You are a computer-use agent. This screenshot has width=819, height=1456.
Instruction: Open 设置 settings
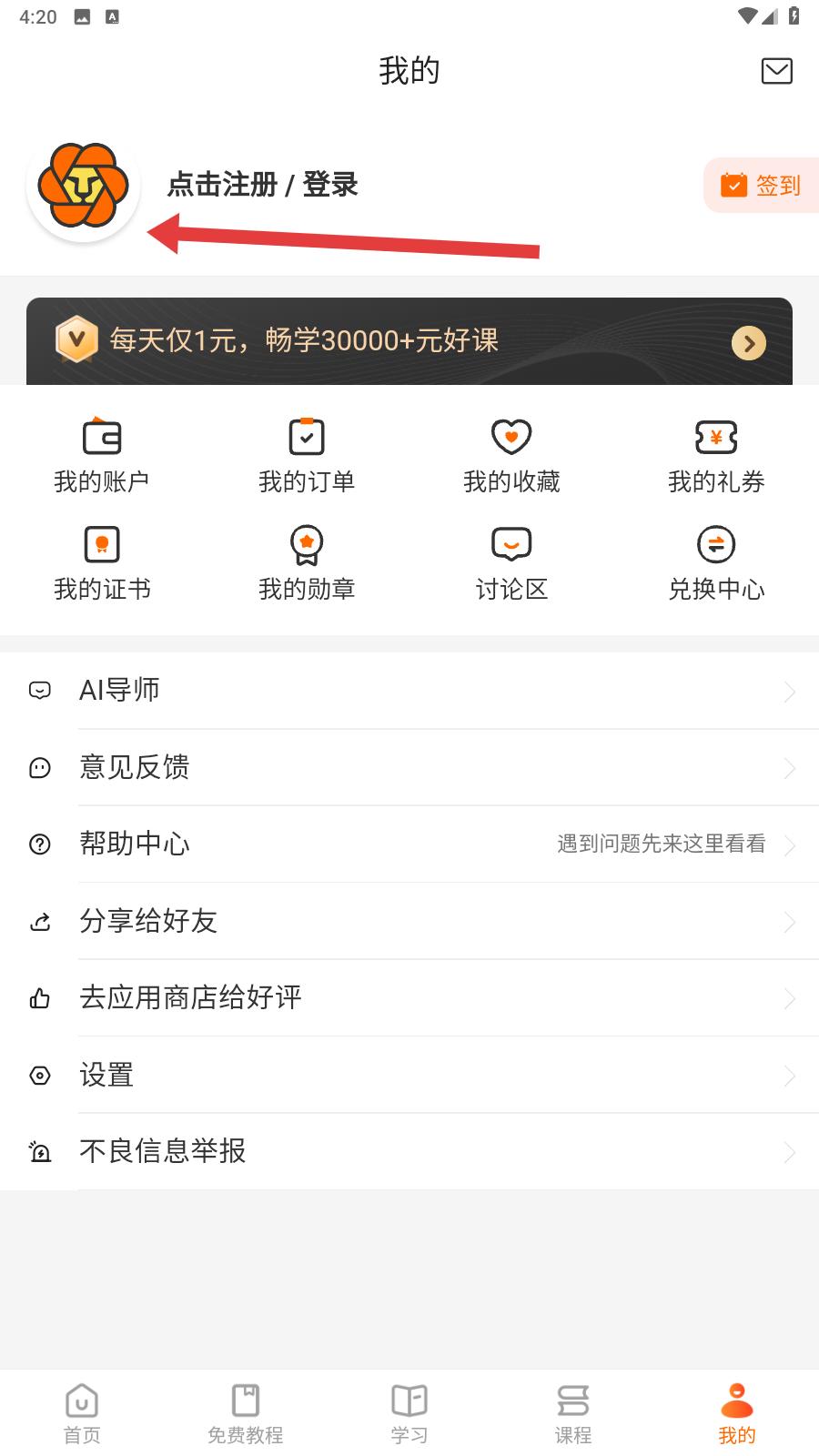[x=409, y=1075]
